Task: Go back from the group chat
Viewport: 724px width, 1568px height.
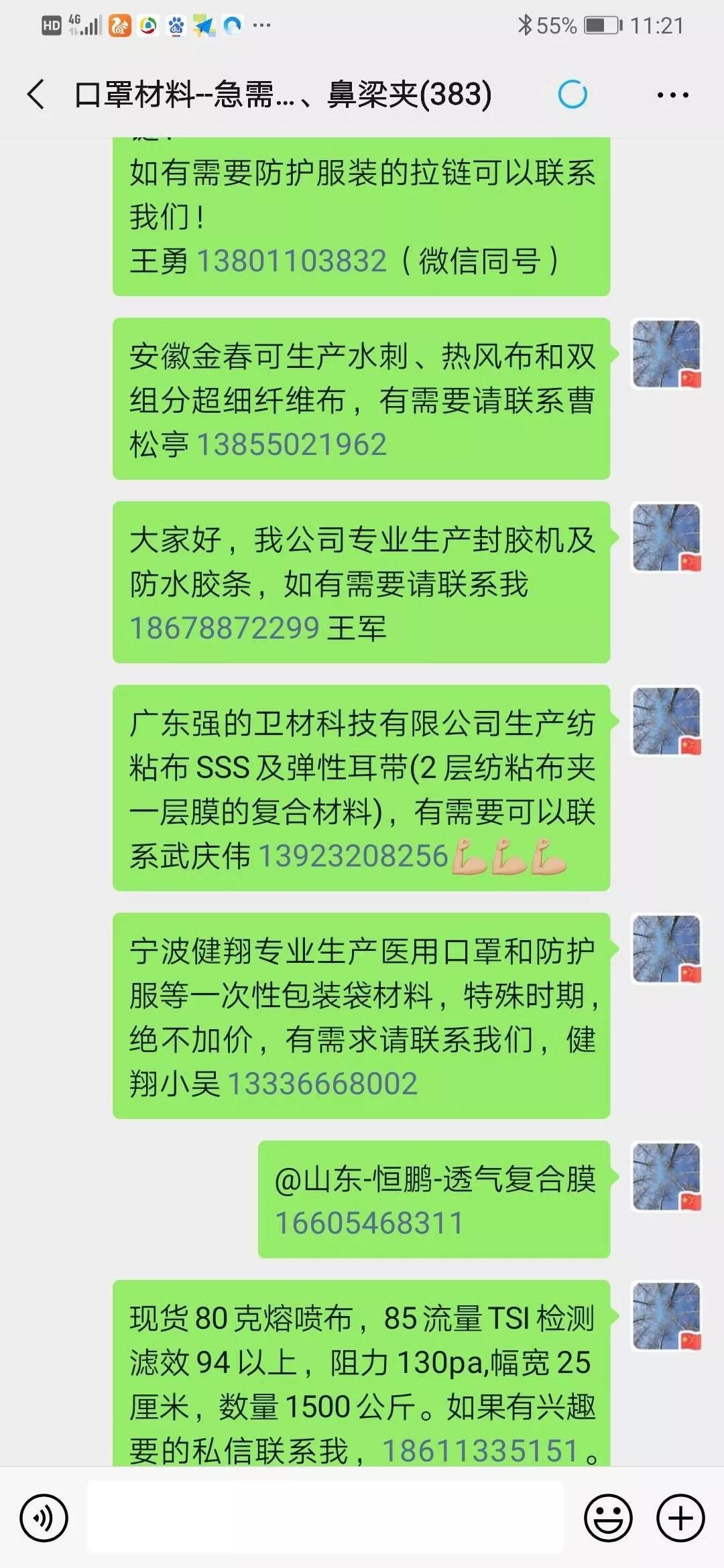Action: (36, 94)
